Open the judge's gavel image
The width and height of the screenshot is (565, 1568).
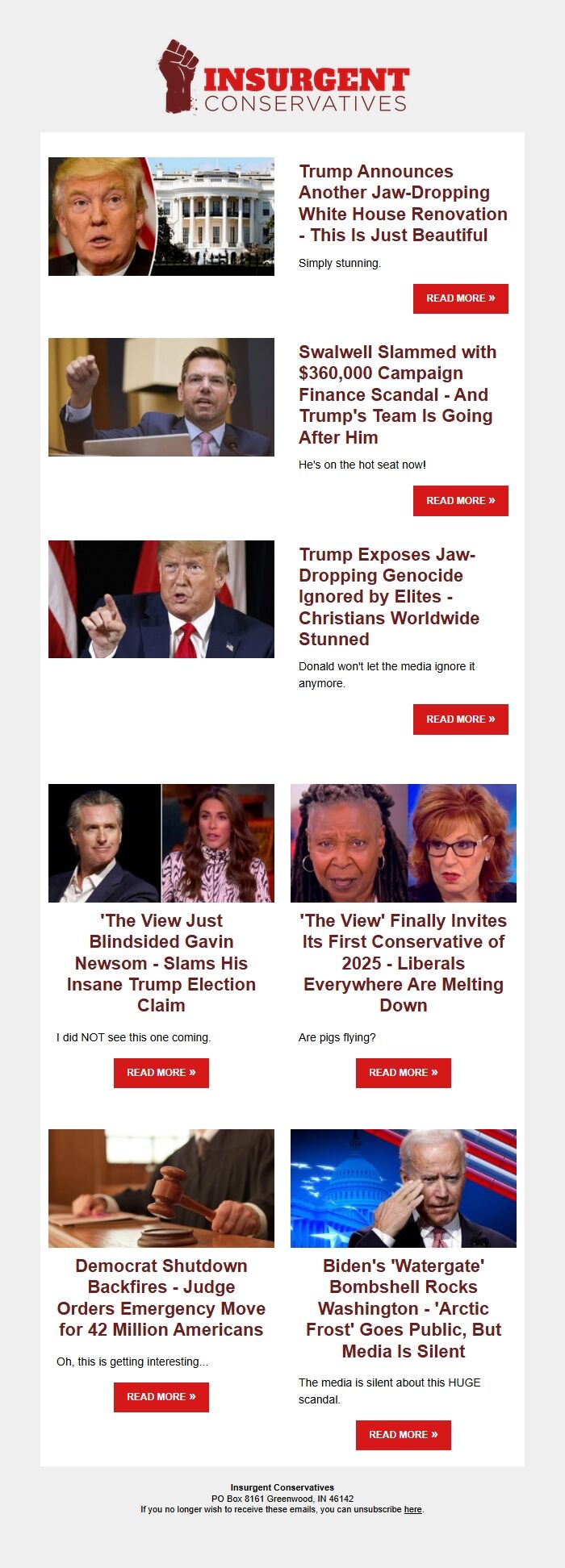pos(161,1188)
